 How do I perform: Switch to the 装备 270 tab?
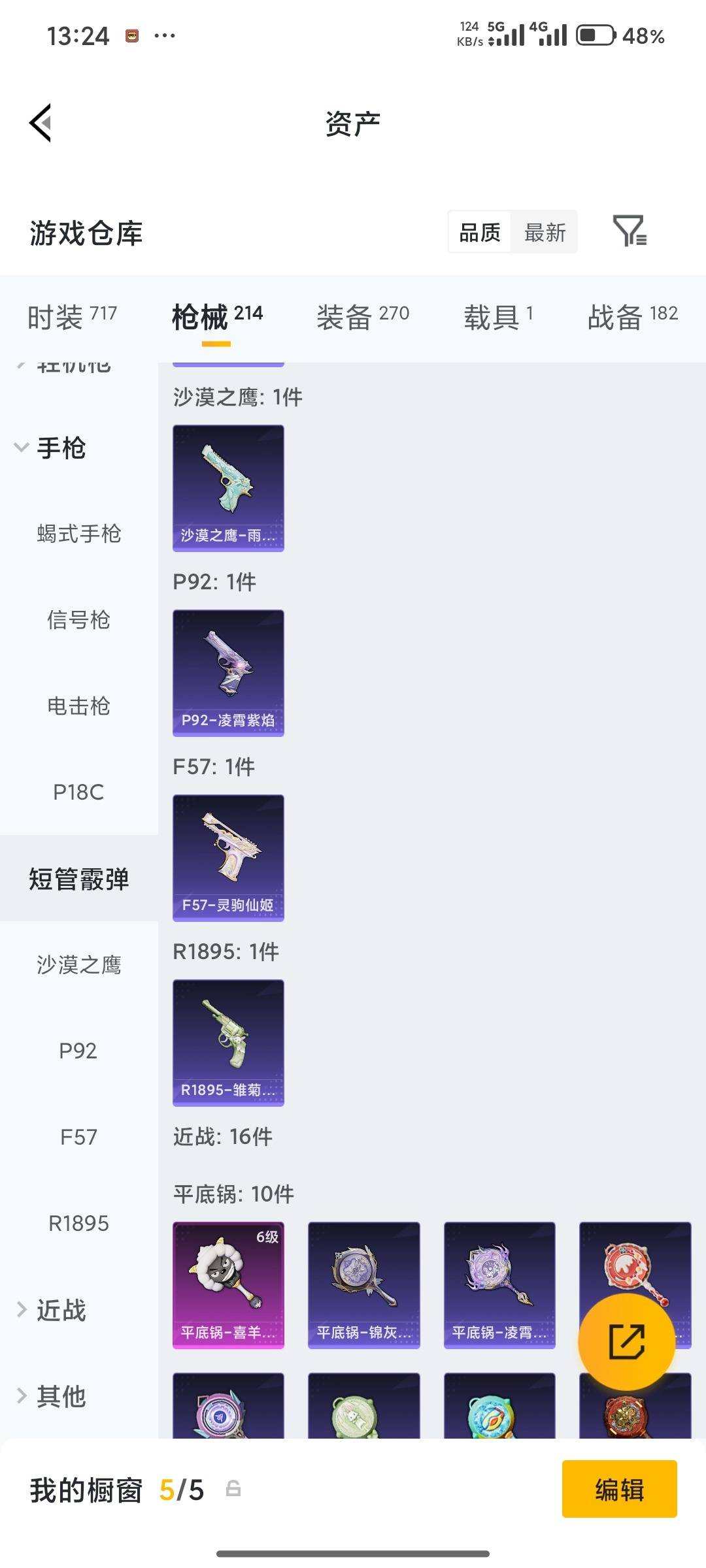coord(364,315)
